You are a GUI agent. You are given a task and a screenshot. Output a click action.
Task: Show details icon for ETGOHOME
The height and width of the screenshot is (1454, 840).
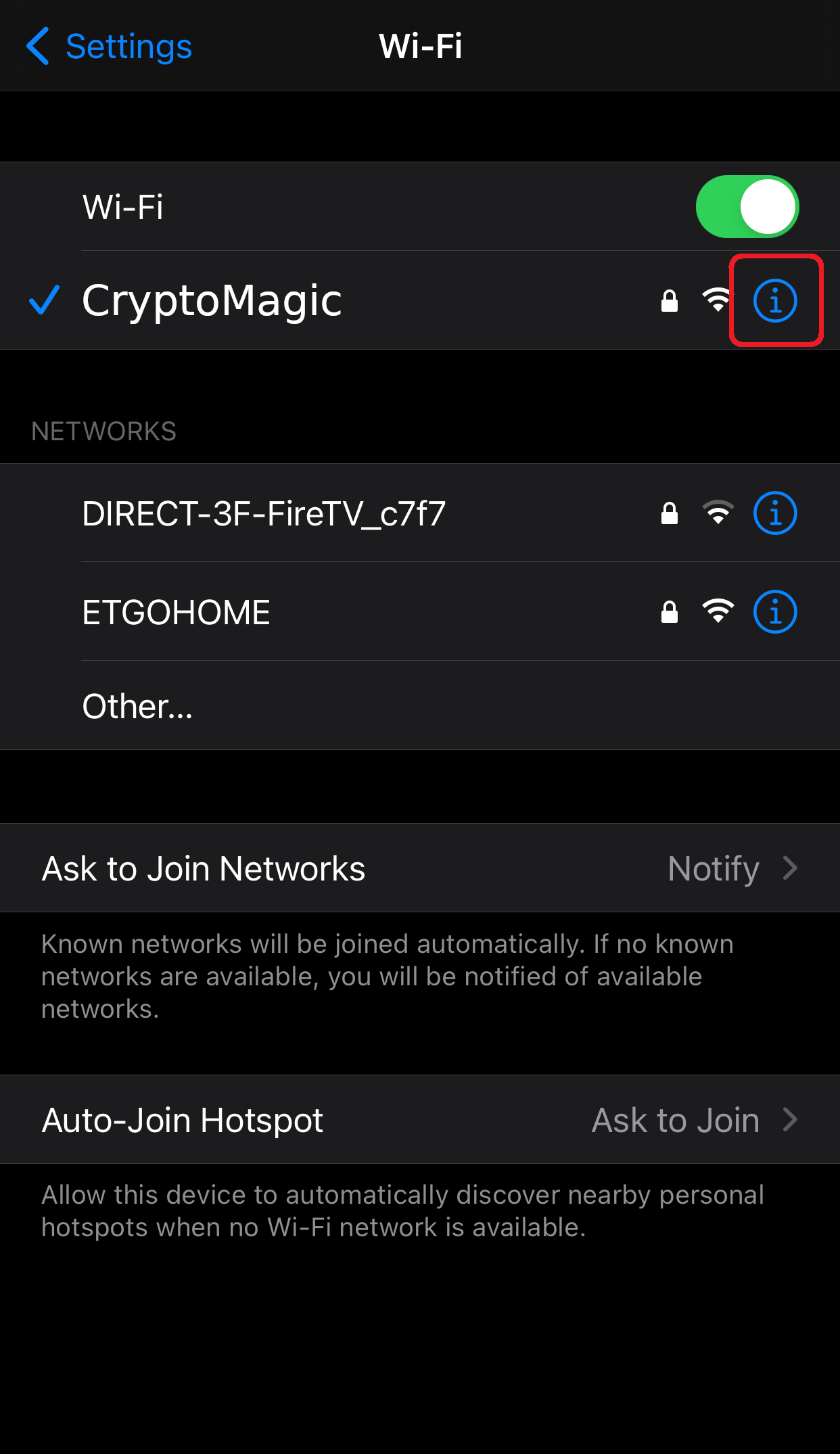pos(775,613)
